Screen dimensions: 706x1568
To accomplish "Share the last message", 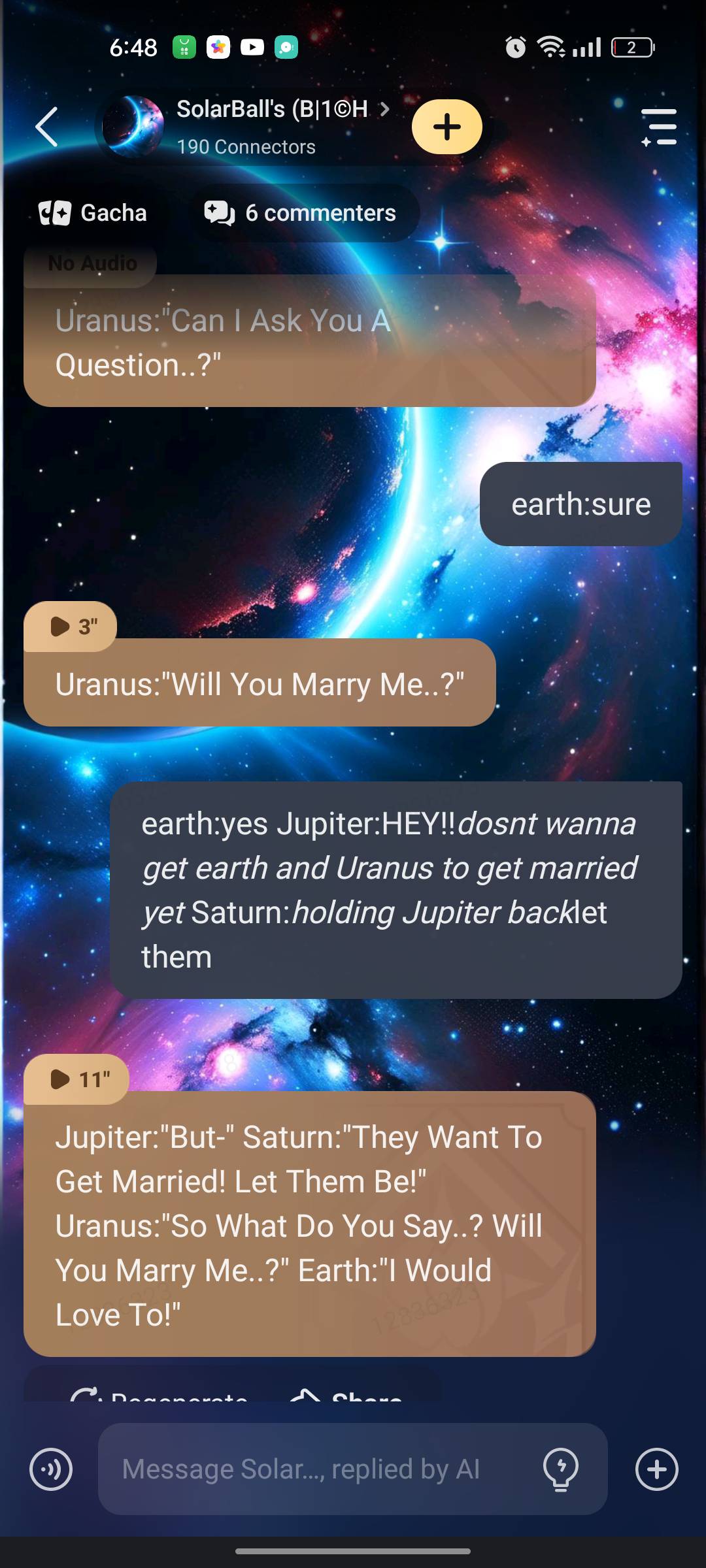I will [346, 1394].
